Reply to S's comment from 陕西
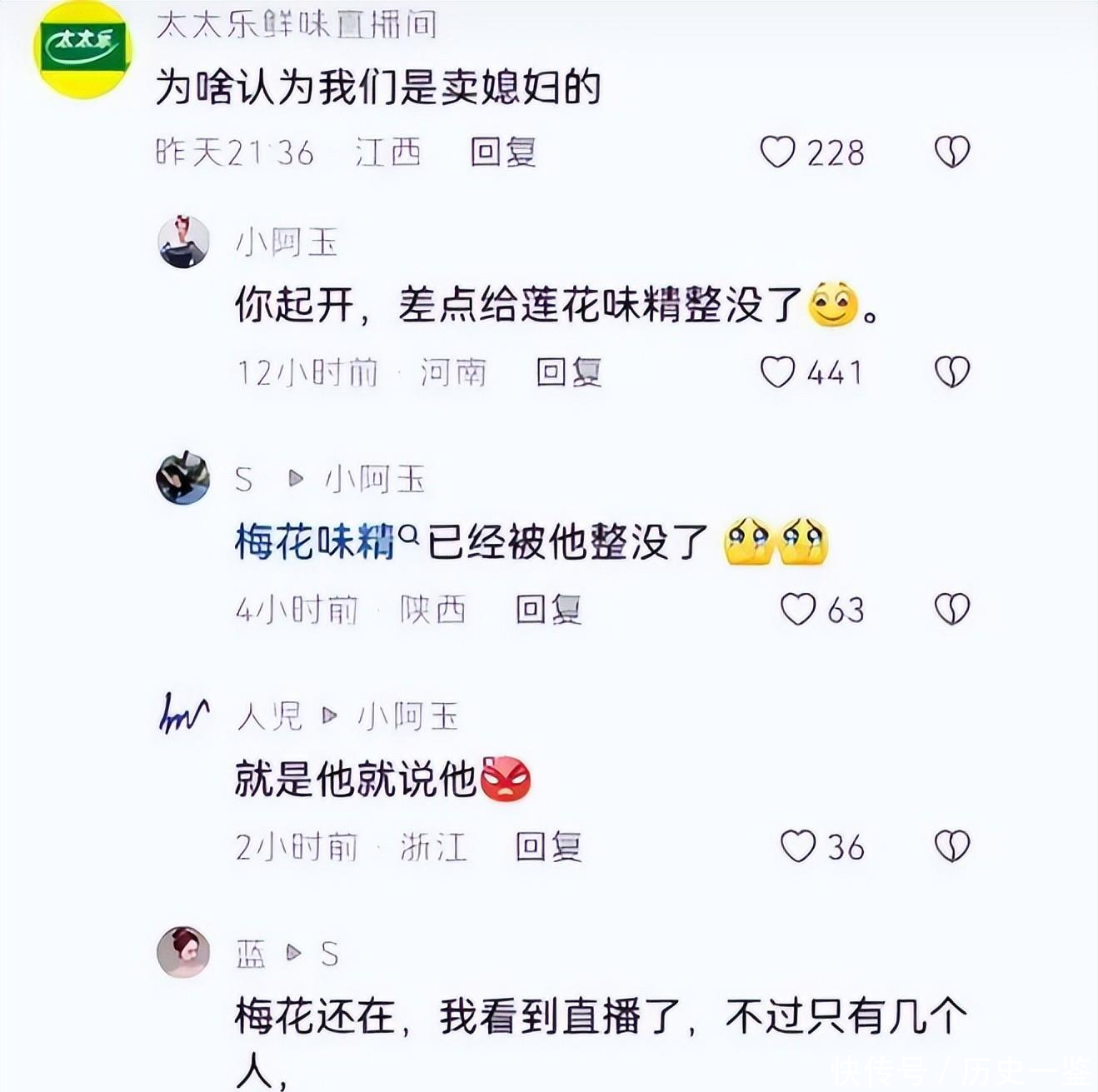 pyautogui.click(x=548, y=610)
